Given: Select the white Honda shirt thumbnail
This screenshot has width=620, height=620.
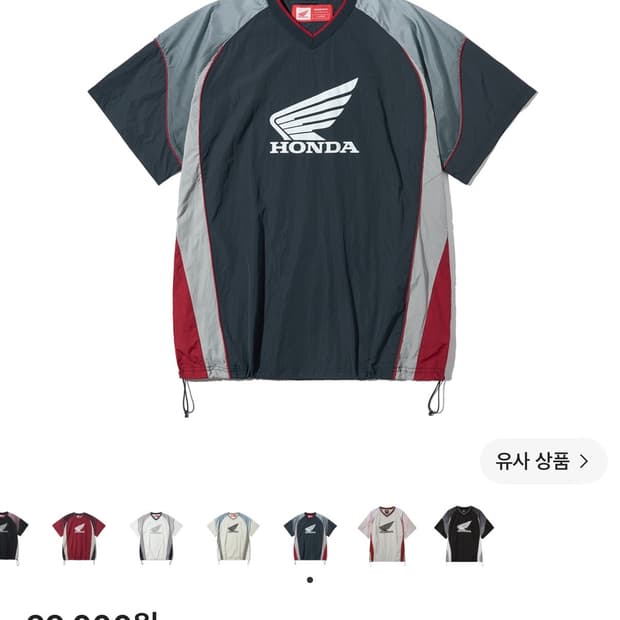Looking at the screenshot, I should coord(156,536).
